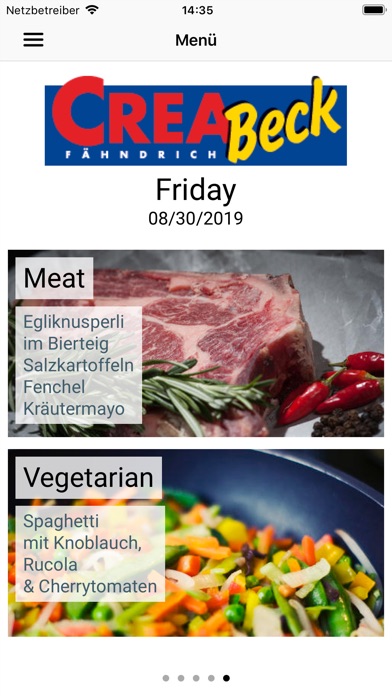The image size is (392, 696).
Task: Open the hamburger drawer menu
Action: 33,40
